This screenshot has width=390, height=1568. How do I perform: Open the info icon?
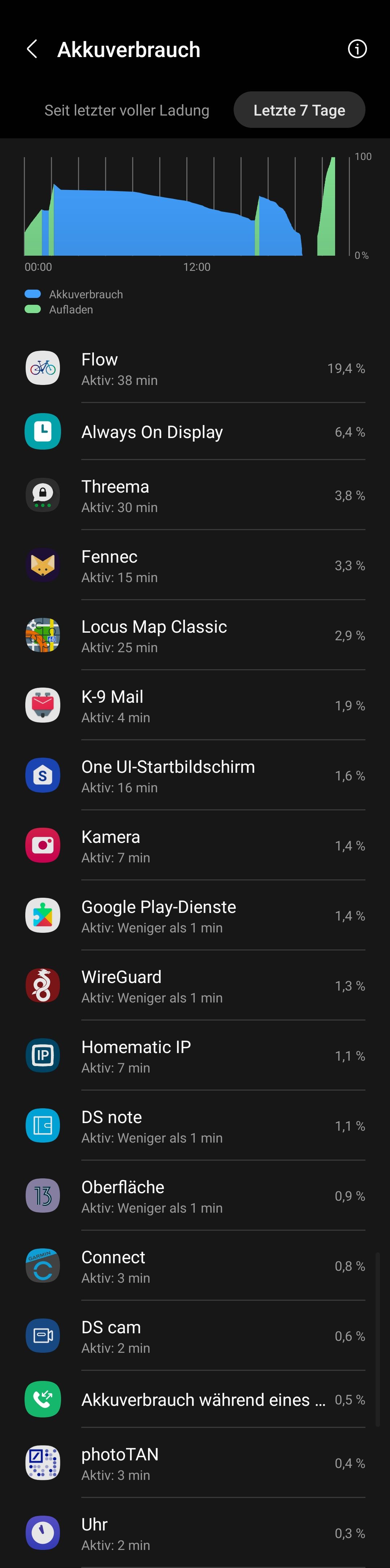pyautogui.click(x=357, y=49)
